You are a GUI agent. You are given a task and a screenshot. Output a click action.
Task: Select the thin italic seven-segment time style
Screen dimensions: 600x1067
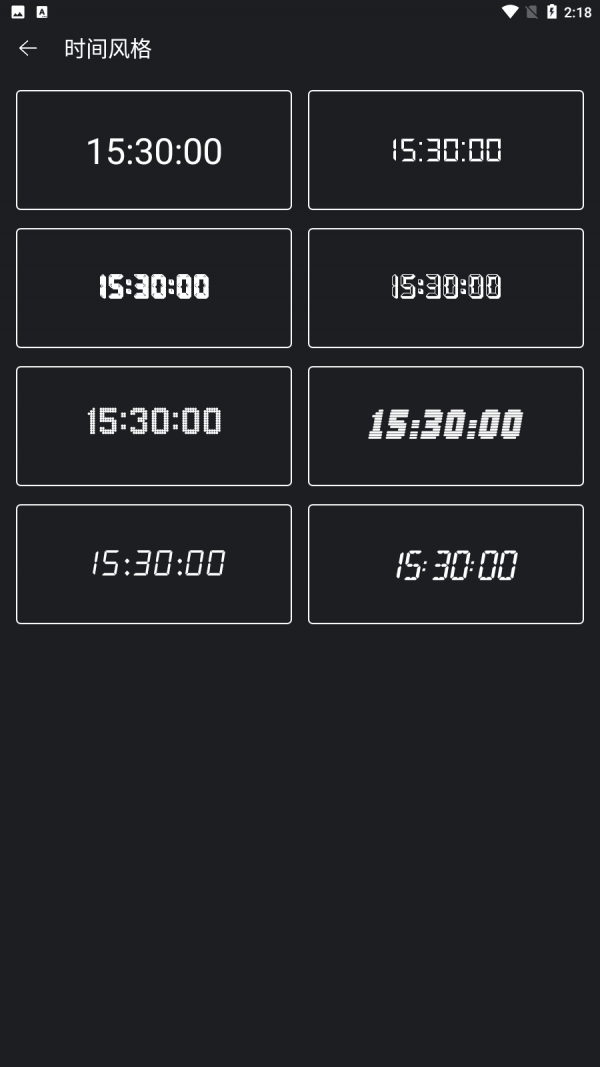(154, 564)
